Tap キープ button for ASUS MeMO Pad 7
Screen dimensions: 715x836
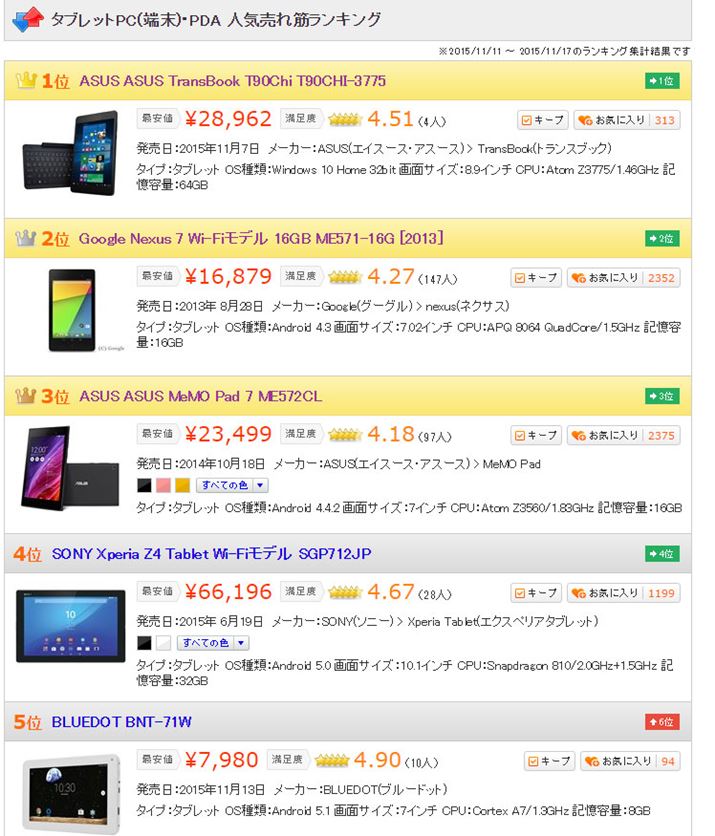coord(536,435)
